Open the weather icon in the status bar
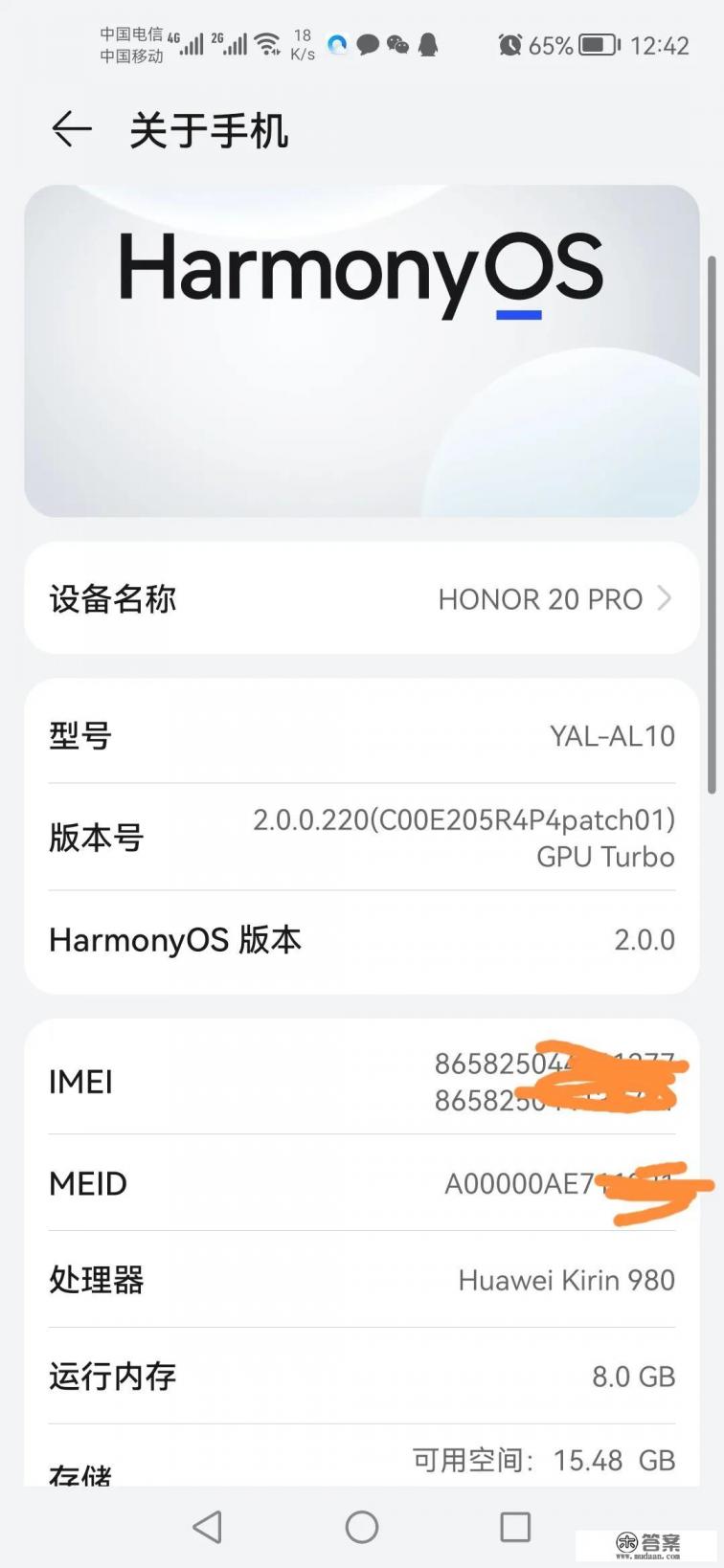The image size is (724, 1568). [x=337, y=44]
